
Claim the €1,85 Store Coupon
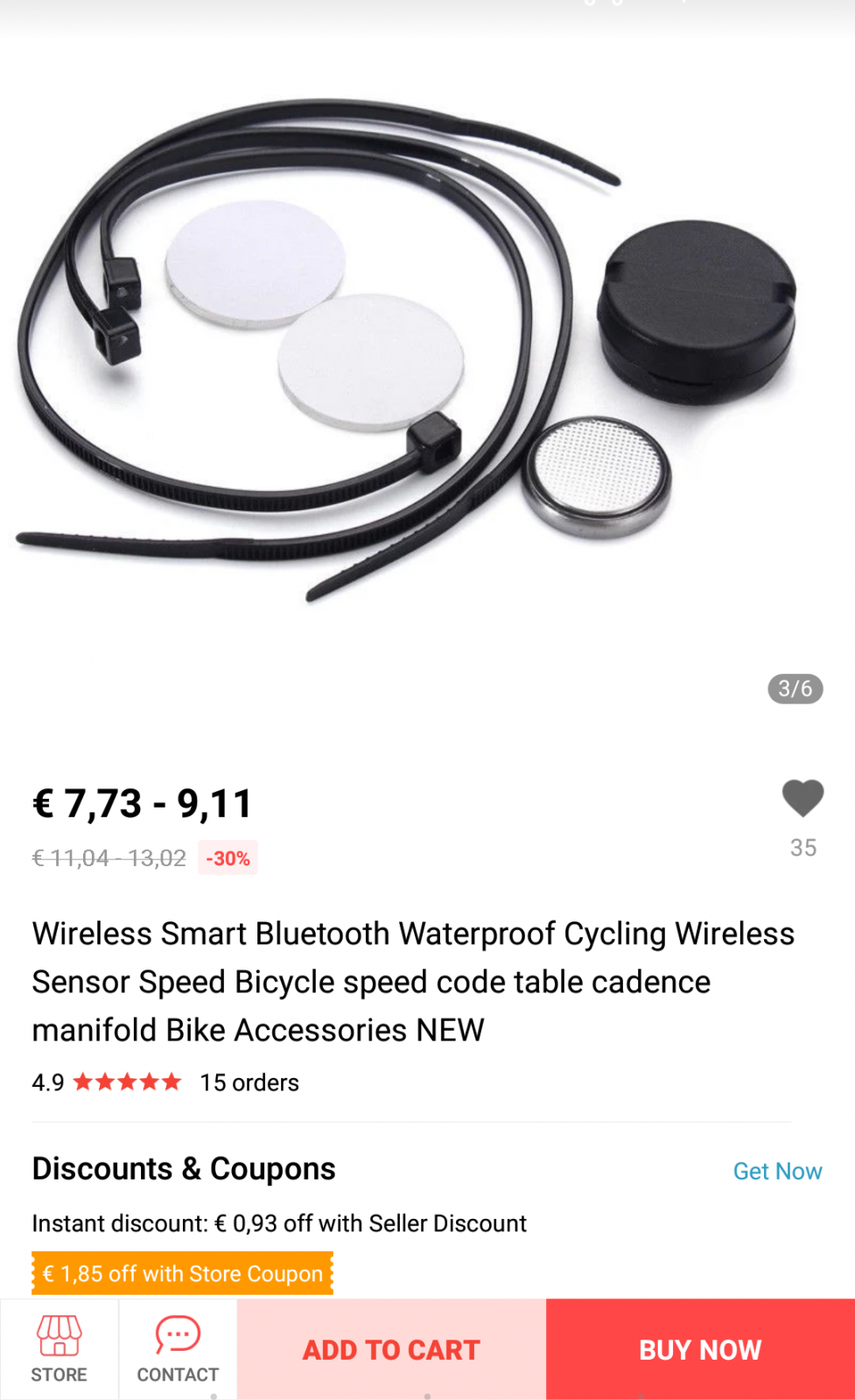point(183,1273)
